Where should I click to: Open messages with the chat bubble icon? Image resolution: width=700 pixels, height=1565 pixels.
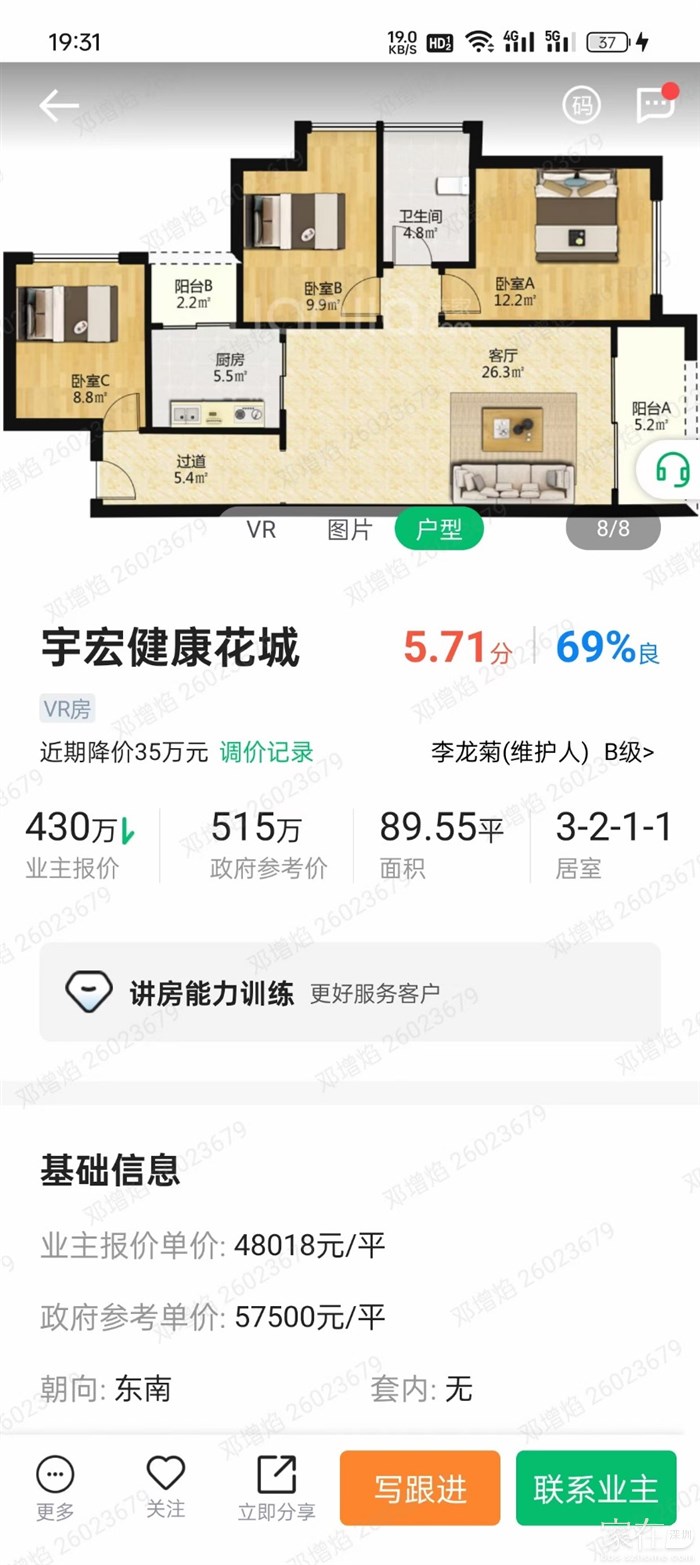(655, 104)
